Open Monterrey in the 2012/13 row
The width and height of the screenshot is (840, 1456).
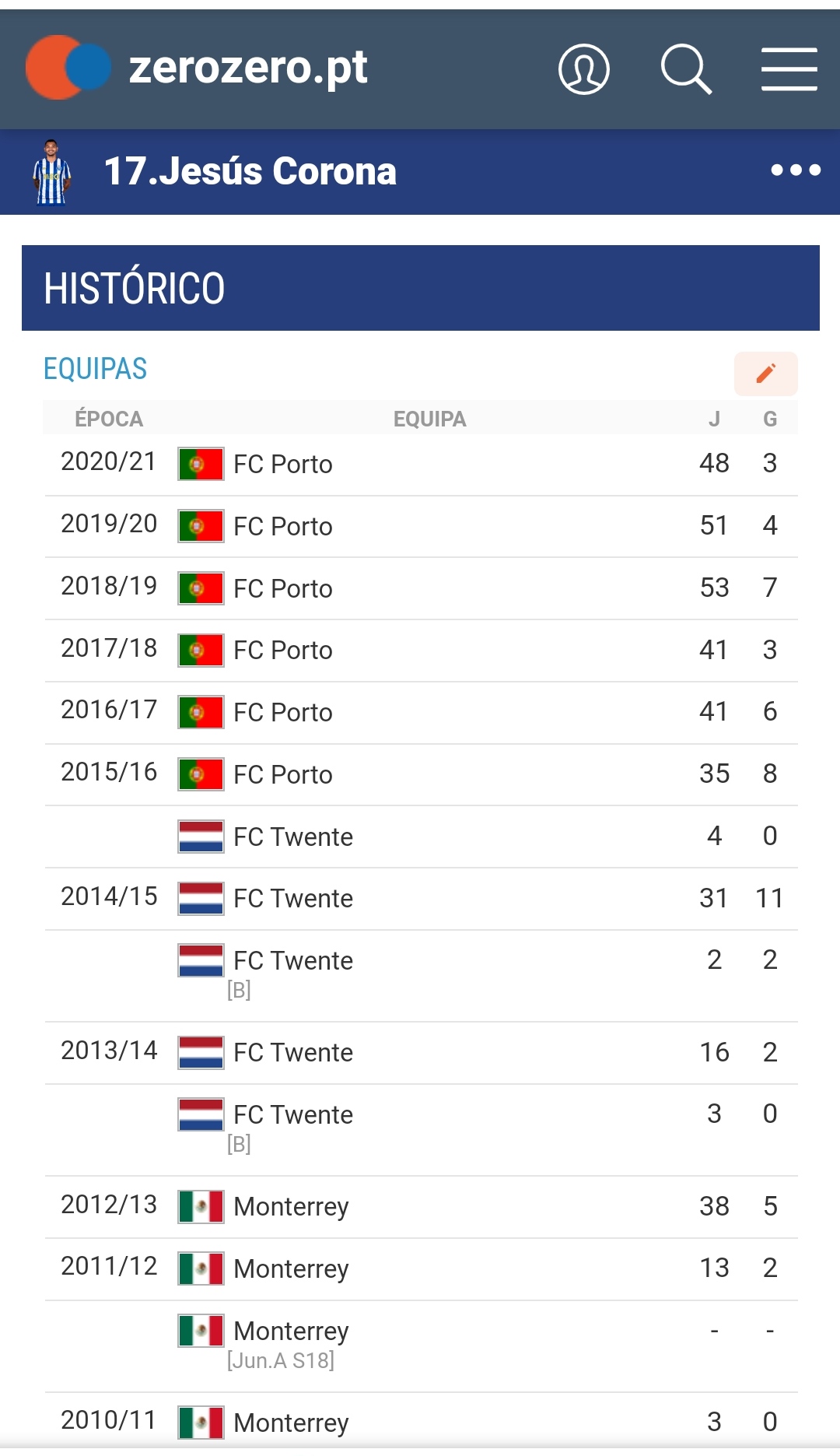click(x=291, y=1207)
